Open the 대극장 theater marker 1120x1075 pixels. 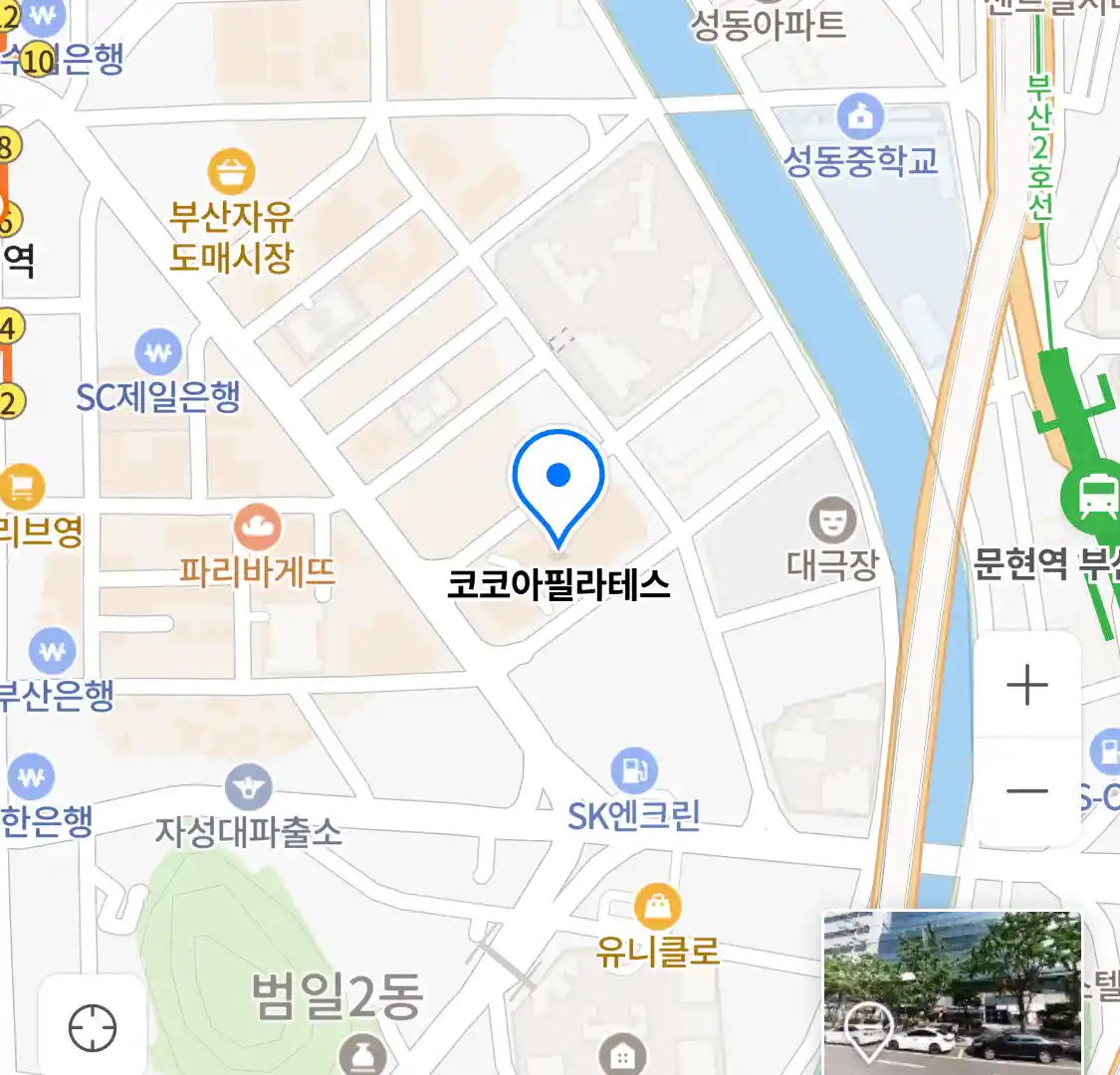[x=831, y=519]
